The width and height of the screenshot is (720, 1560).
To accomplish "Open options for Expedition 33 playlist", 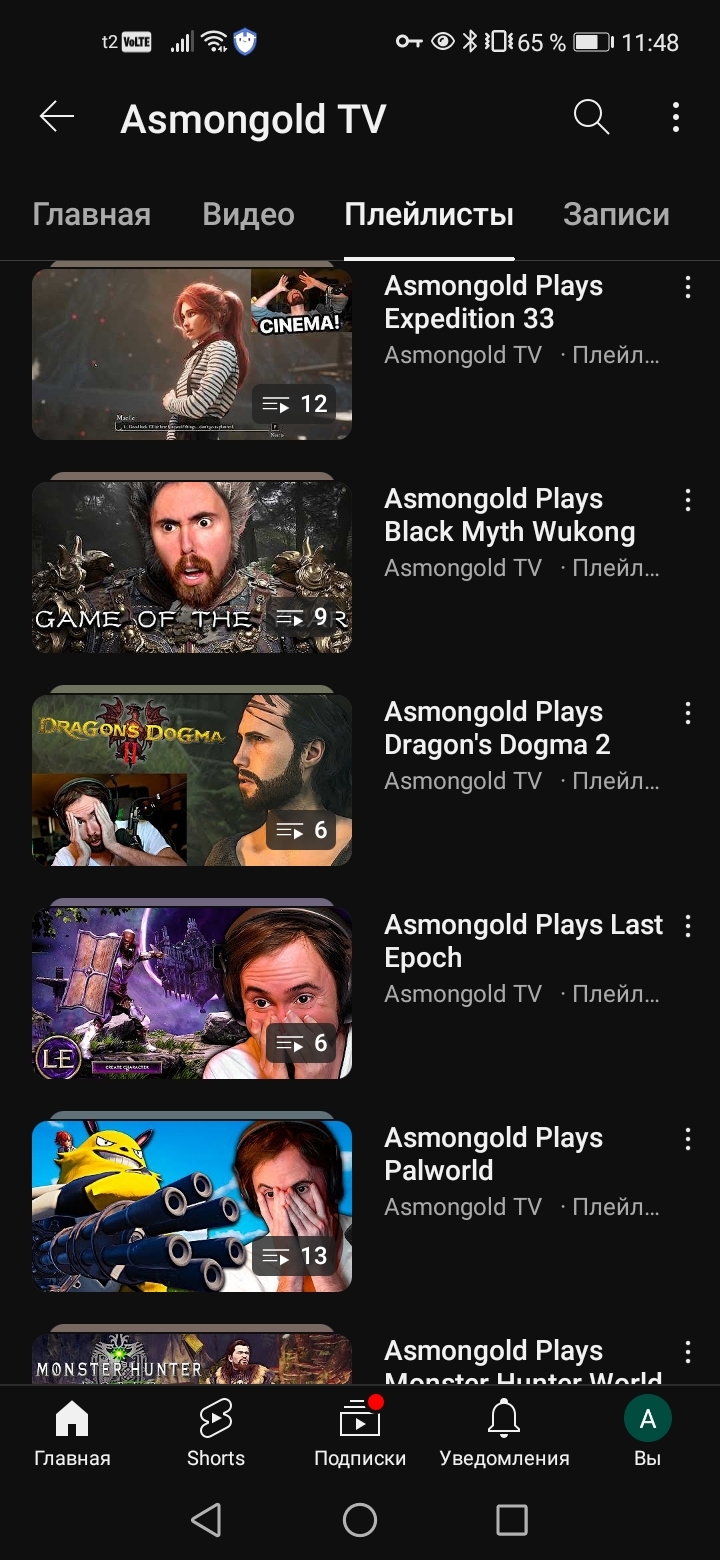I will [688, 288].
